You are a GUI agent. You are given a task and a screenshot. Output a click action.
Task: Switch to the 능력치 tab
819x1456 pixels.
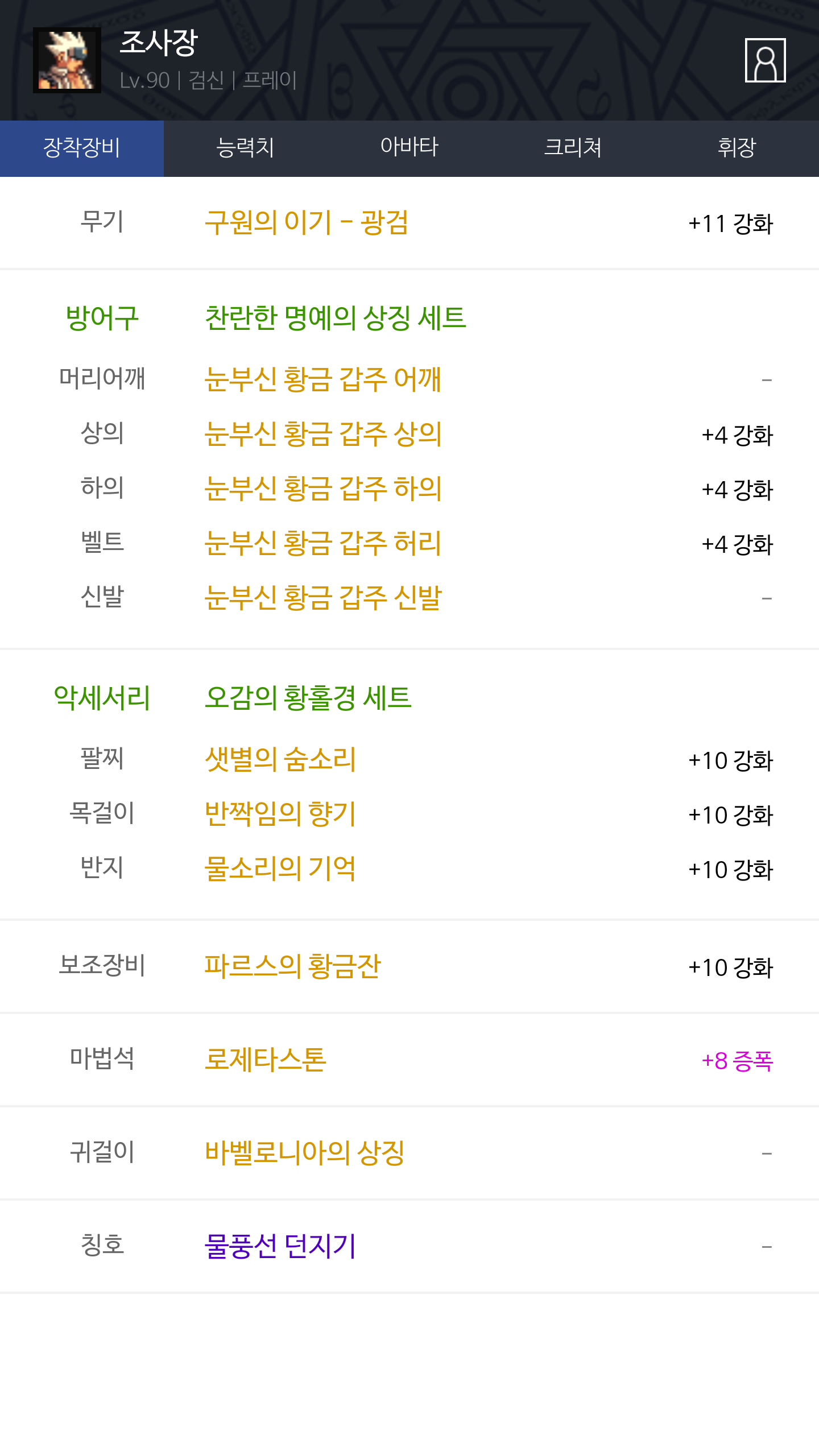tap(246, 148)
